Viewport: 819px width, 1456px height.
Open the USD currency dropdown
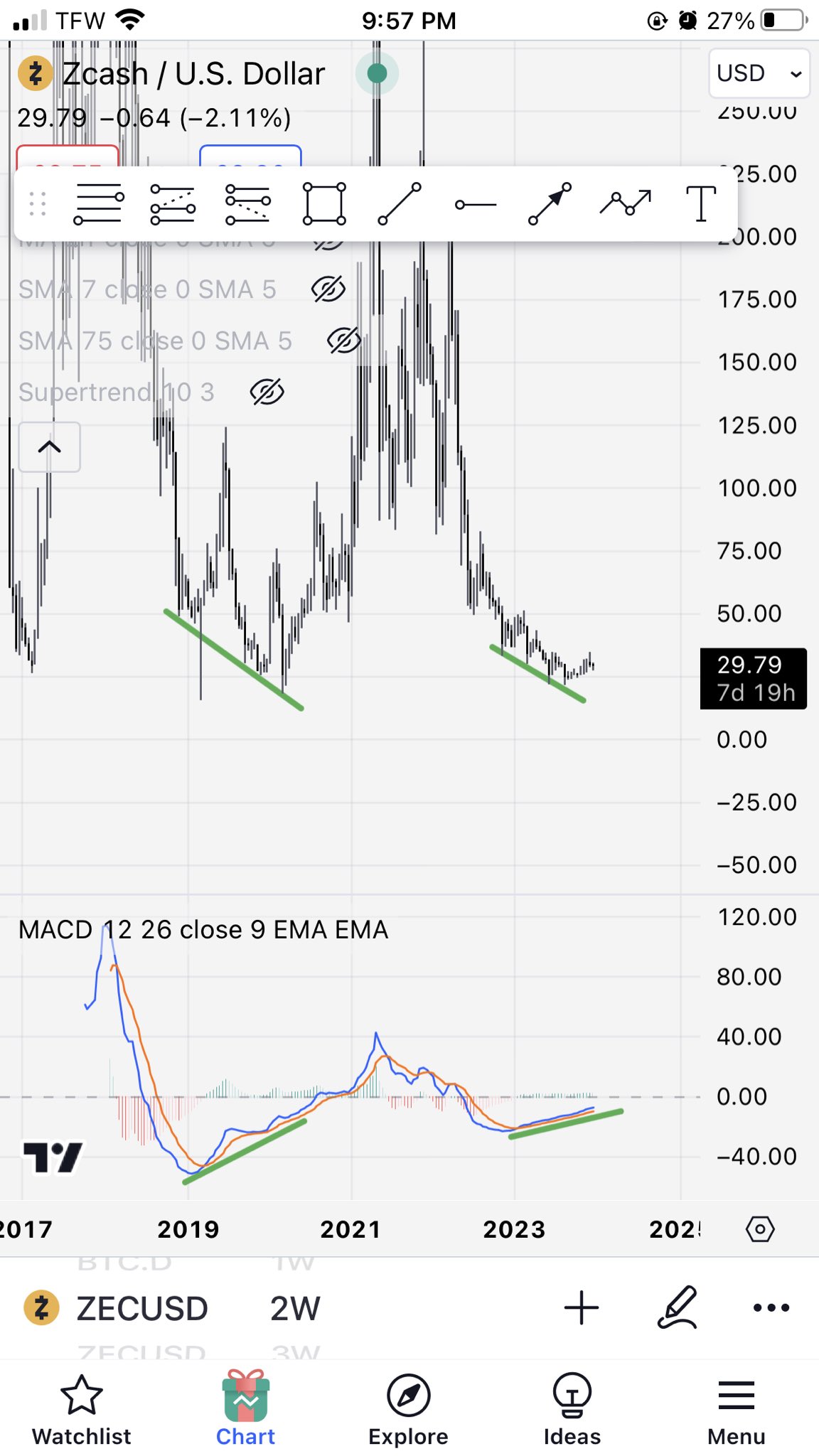click(x=759, y=73)
